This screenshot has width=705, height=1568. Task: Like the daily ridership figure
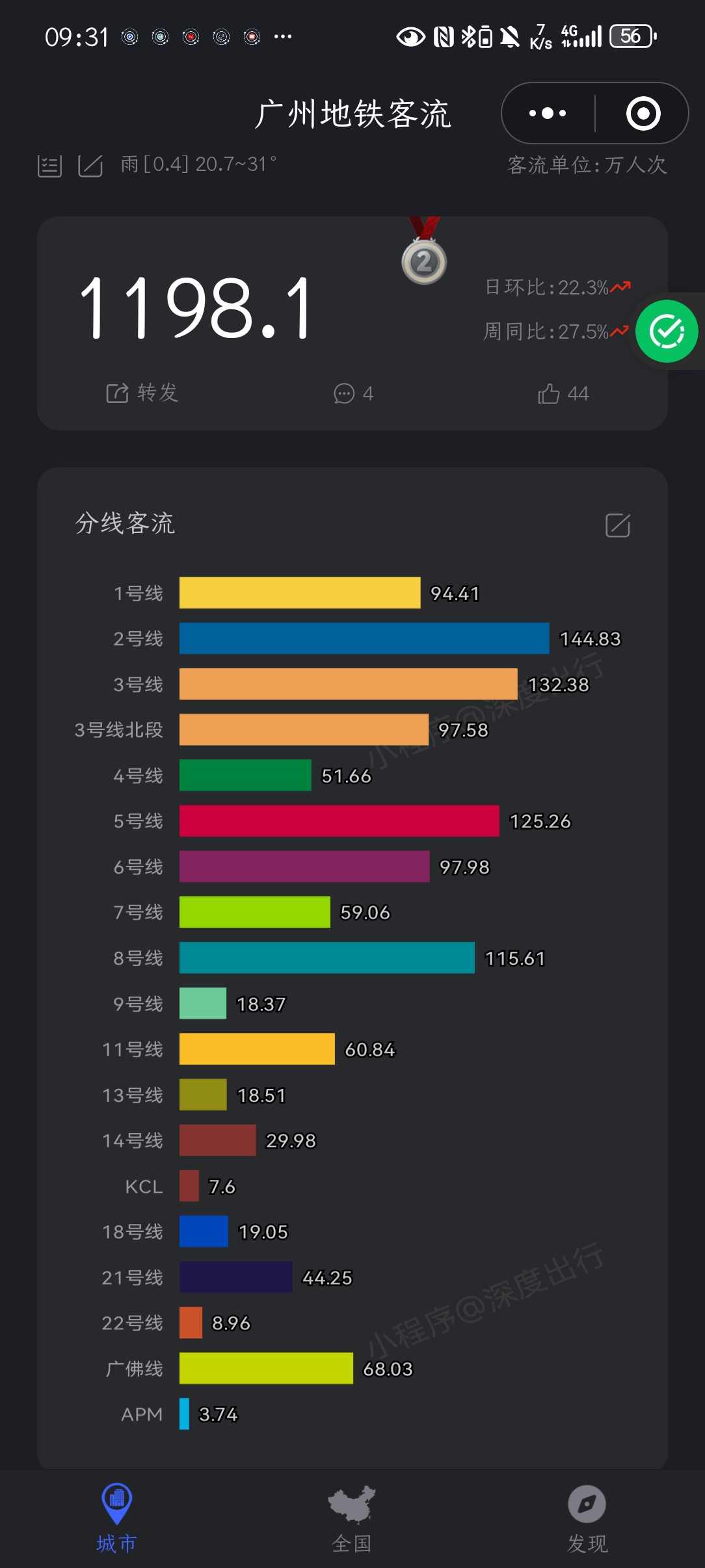coord(563,393)
